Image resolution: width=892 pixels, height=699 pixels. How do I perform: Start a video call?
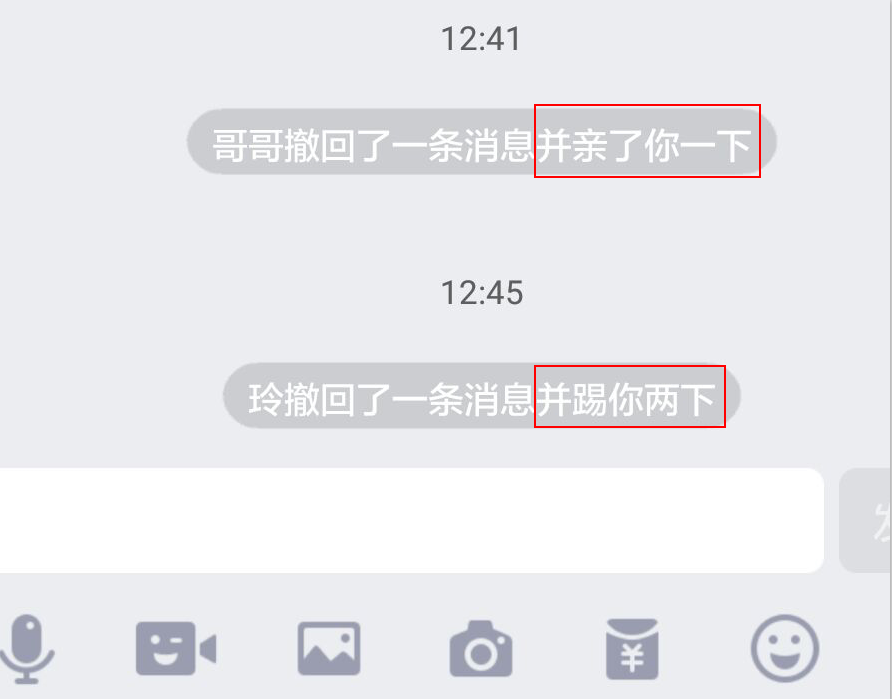[176, 649]
